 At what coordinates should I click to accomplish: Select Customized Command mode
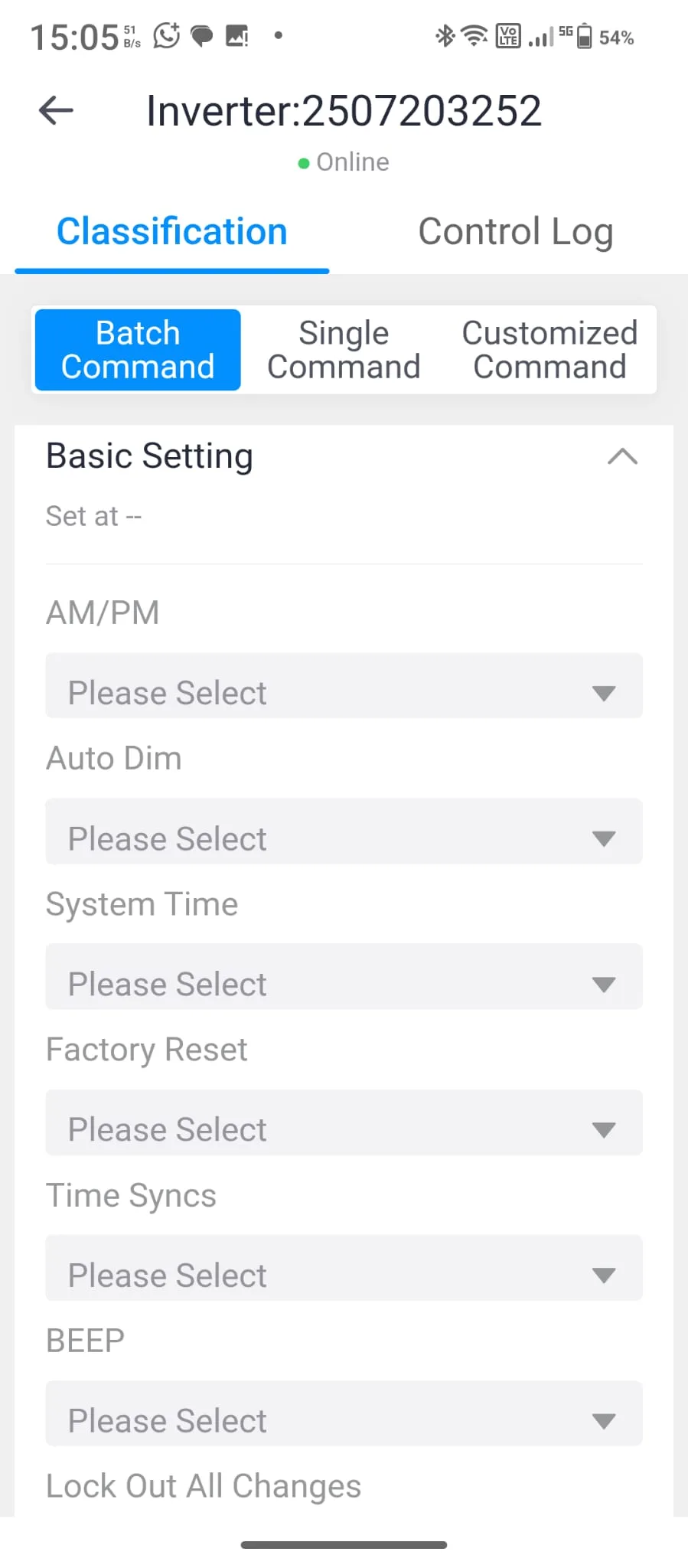pyautogui.click(x=549, y=349)
